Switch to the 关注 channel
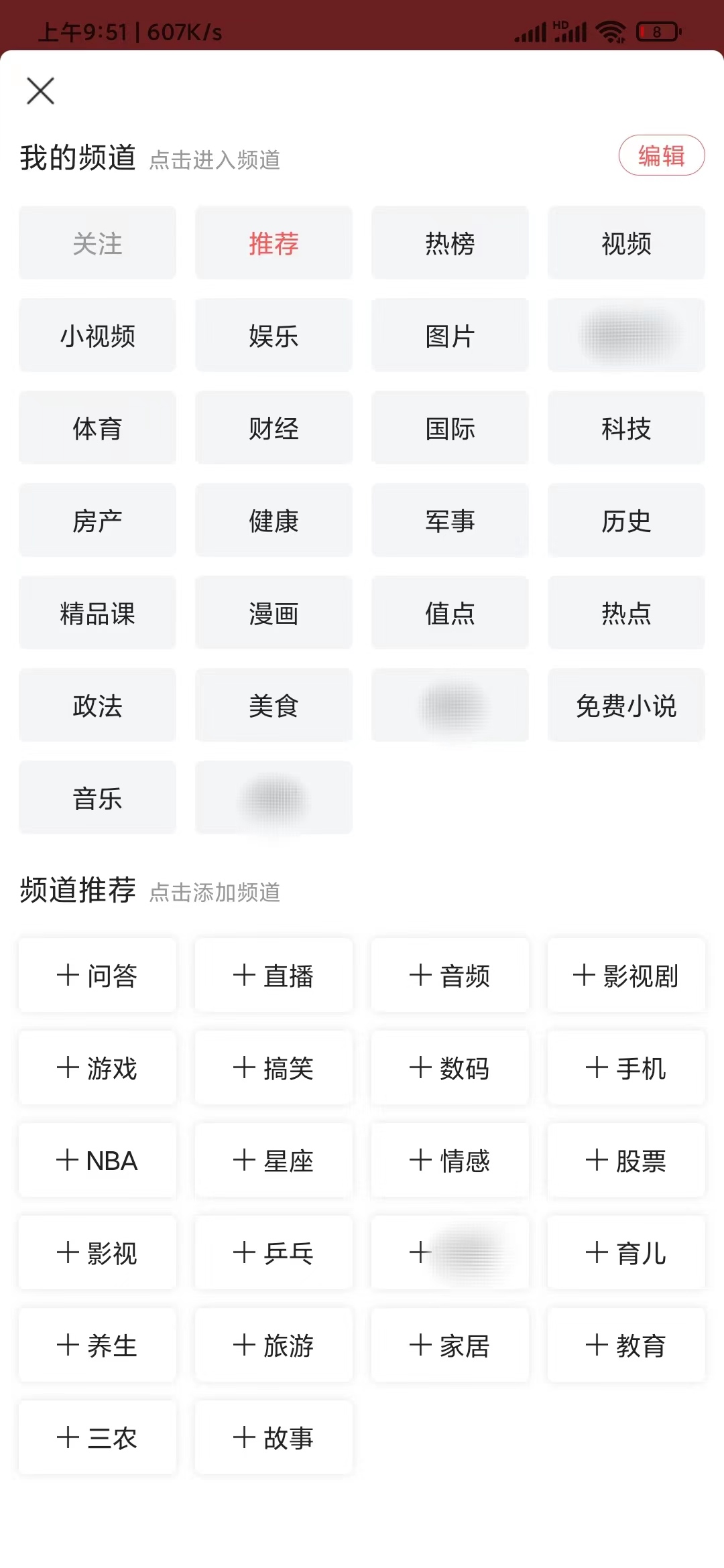The width and height of the screenshot is (724, 1568). pyautogui.click(x=97, y=243)
